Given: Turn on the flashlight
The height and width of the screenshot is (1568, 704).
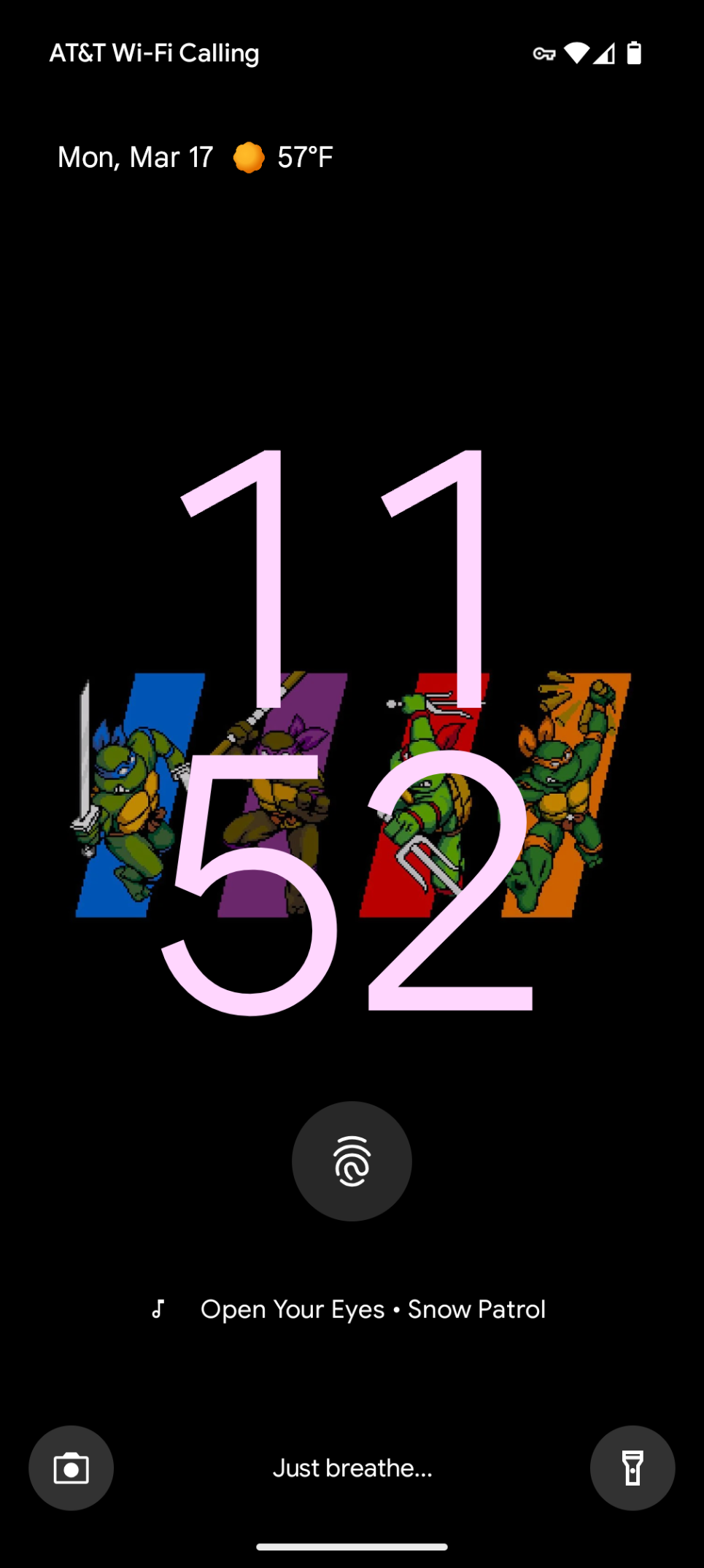Looking at the screenshot, I should [x=632, y=1468].
